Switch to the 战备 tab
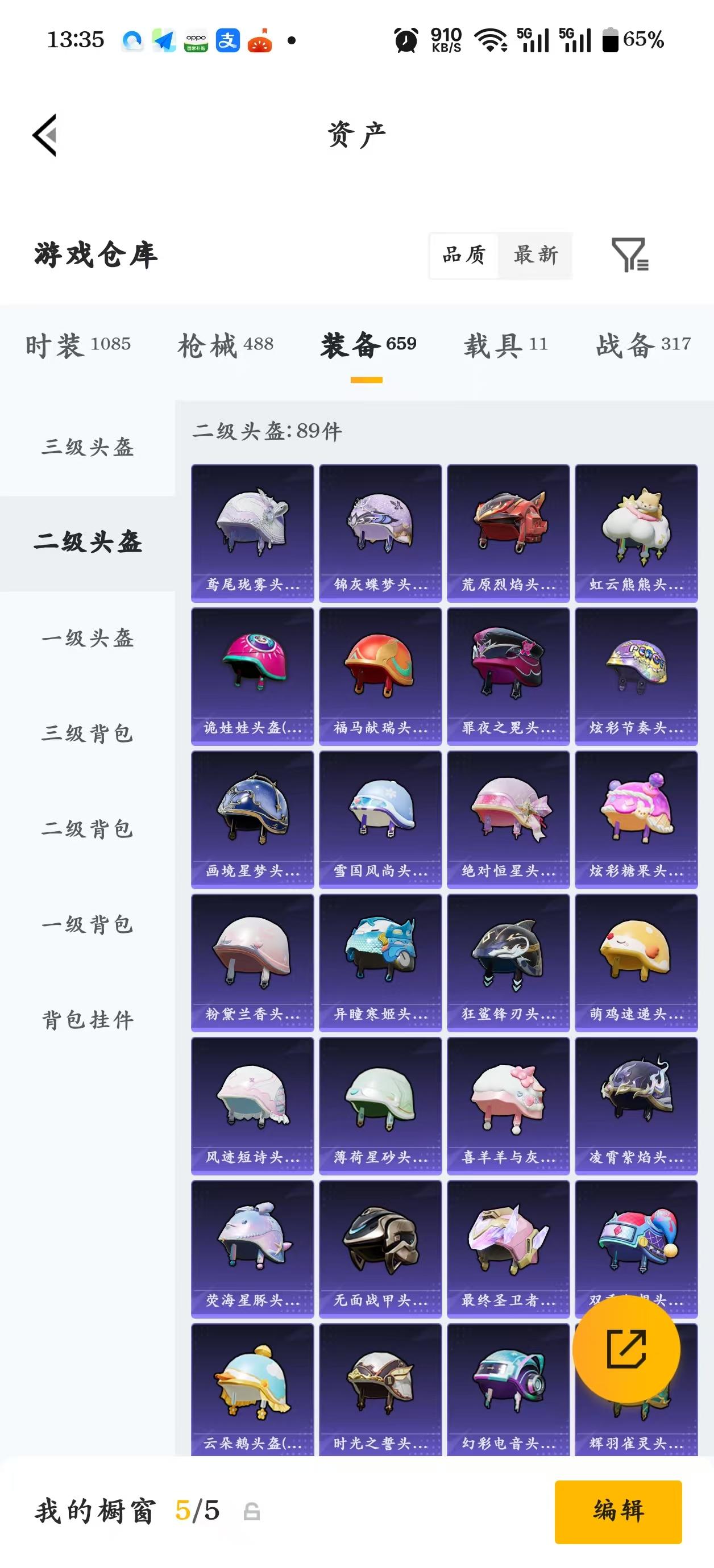 pyautogui.click(x=643, y=344)
